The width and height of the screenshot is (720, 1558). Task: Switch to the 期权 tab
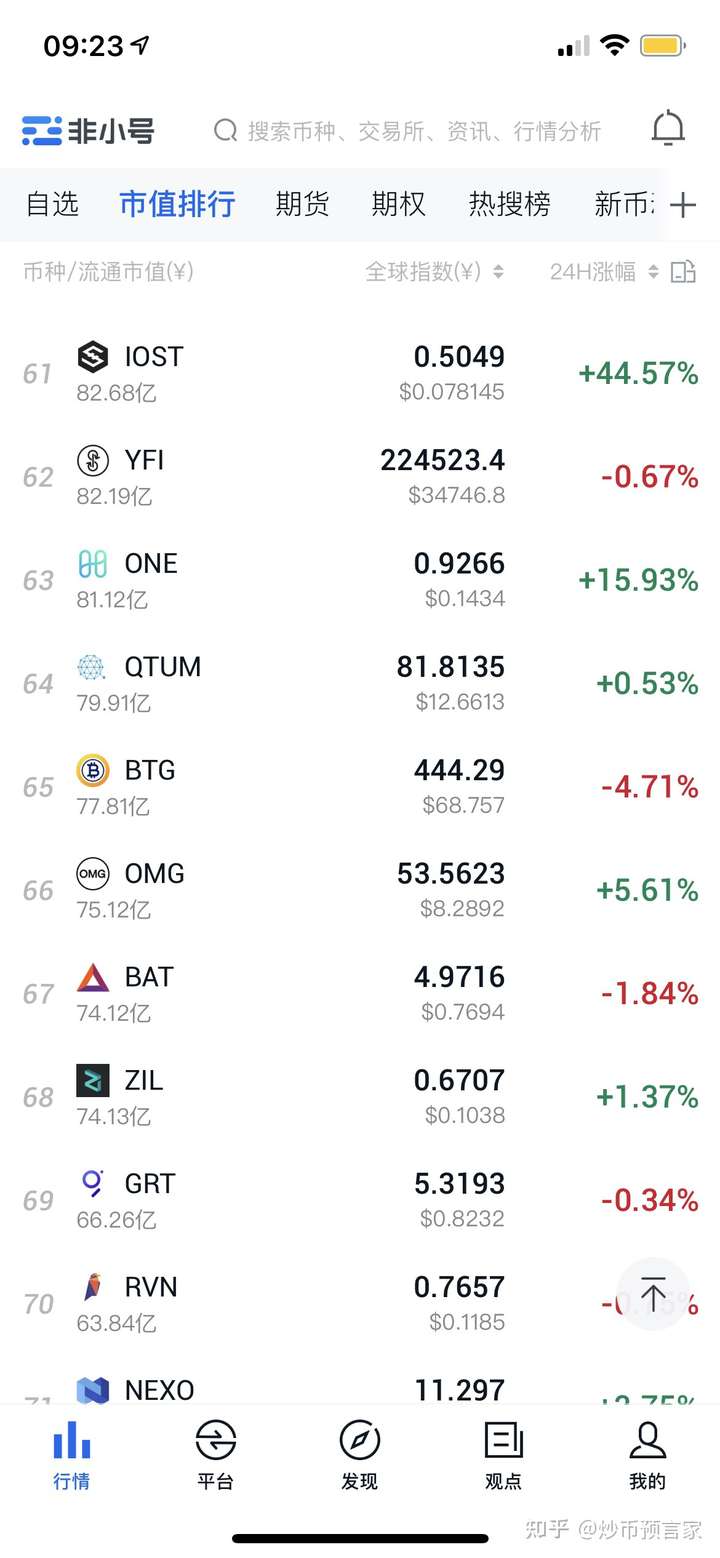tap(398, 204)
